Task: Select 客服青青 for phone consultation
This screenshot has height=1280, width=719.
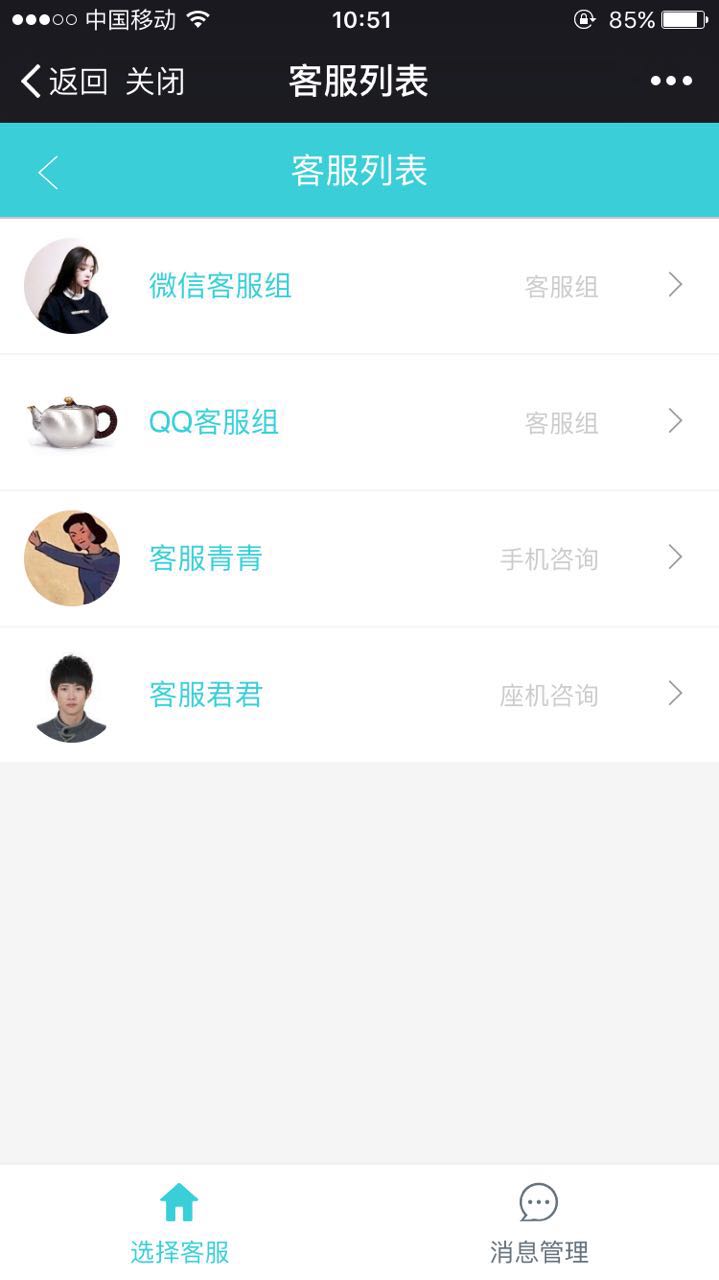Action: (359, 558)
